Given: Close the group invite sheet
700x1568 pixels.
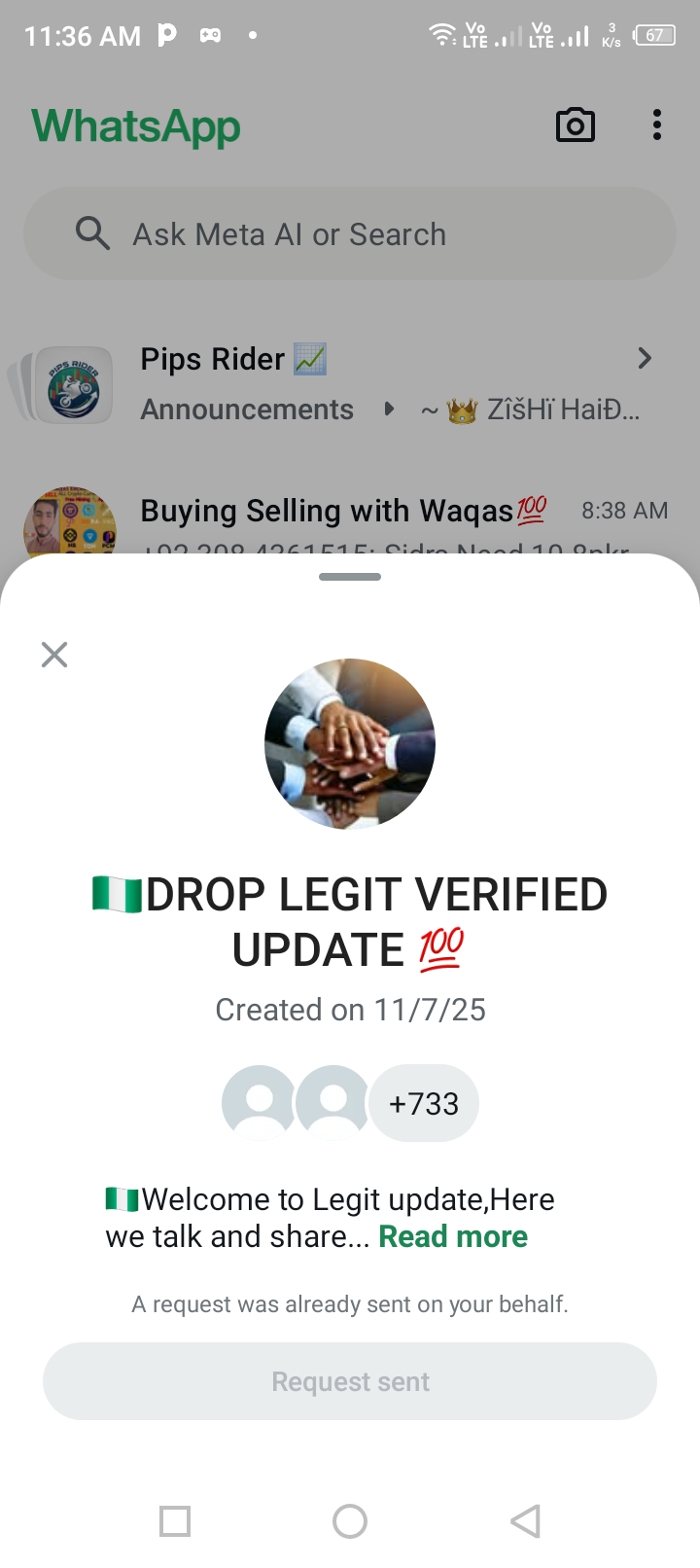Looking at the screenshot, I should click(54, 655).
